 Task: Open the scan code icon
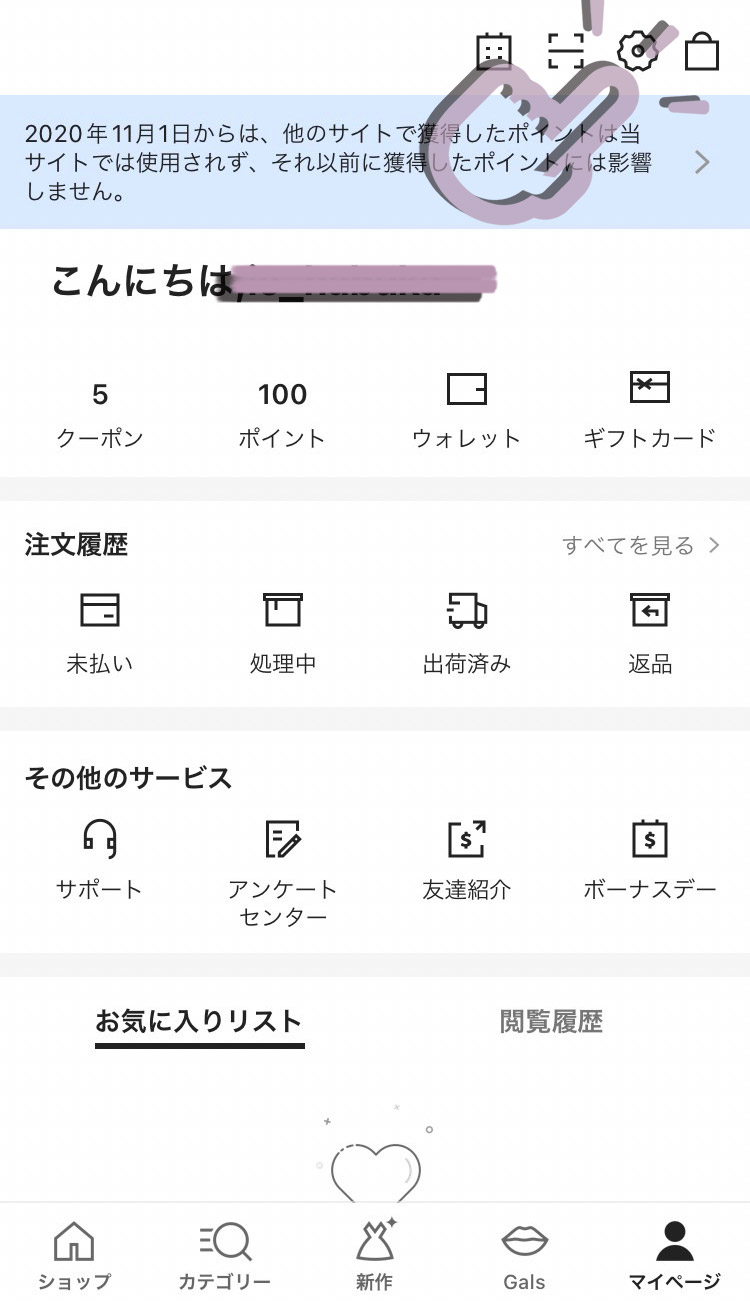(565, 51)
